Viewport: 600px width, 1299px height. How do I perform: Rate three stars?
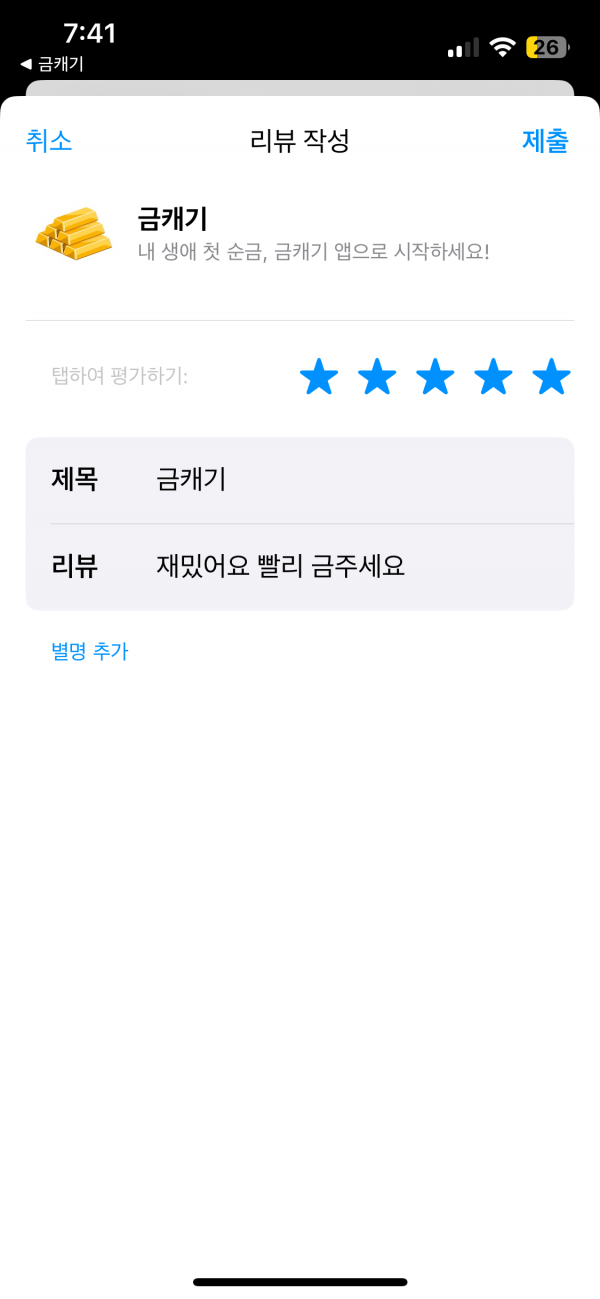pyautogui.click(x=435, y=377)
